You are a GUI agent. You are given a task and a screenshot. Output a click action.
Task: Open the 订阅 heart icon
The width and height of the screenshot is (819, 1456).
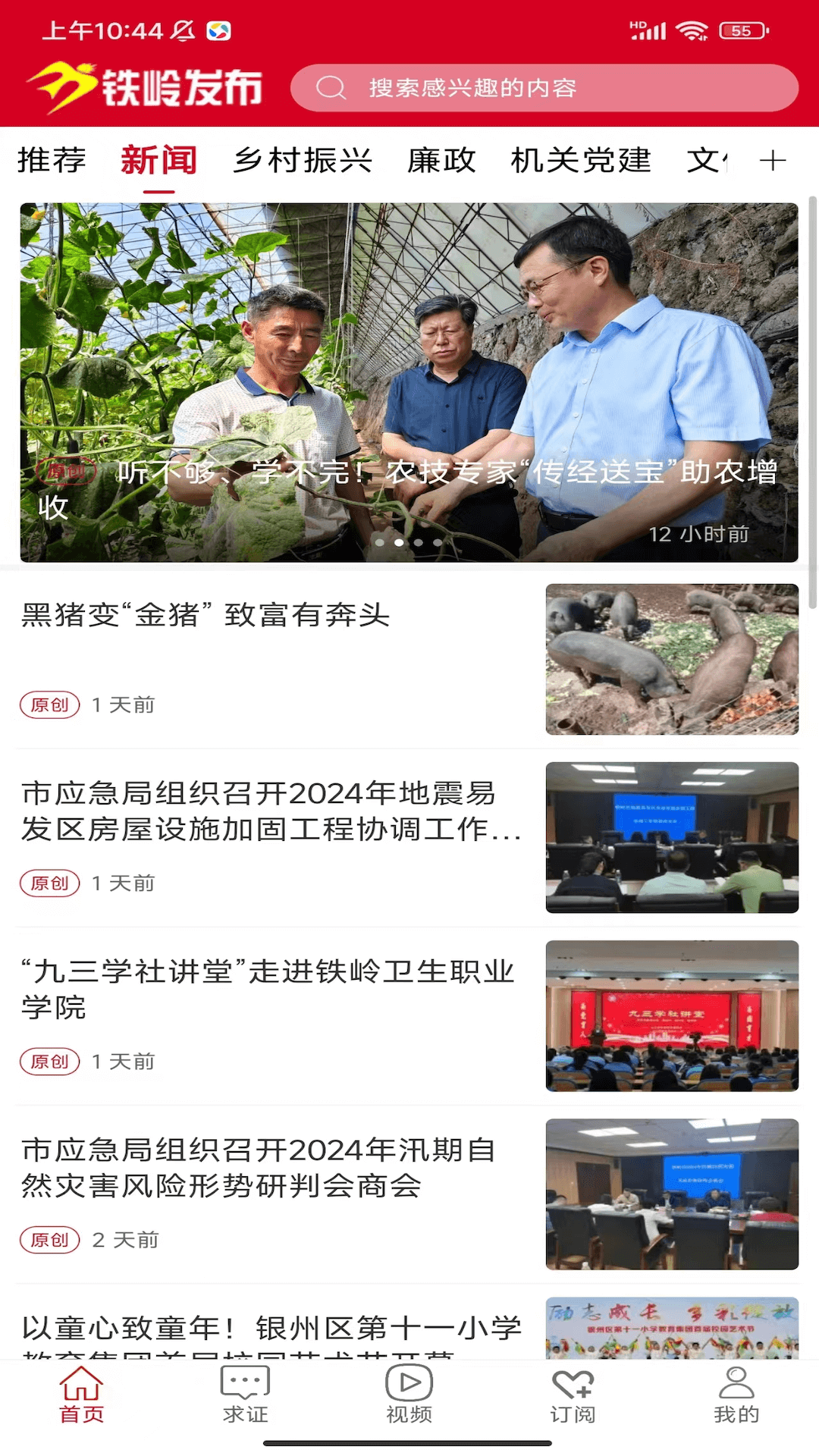(x=573, y=1398)
